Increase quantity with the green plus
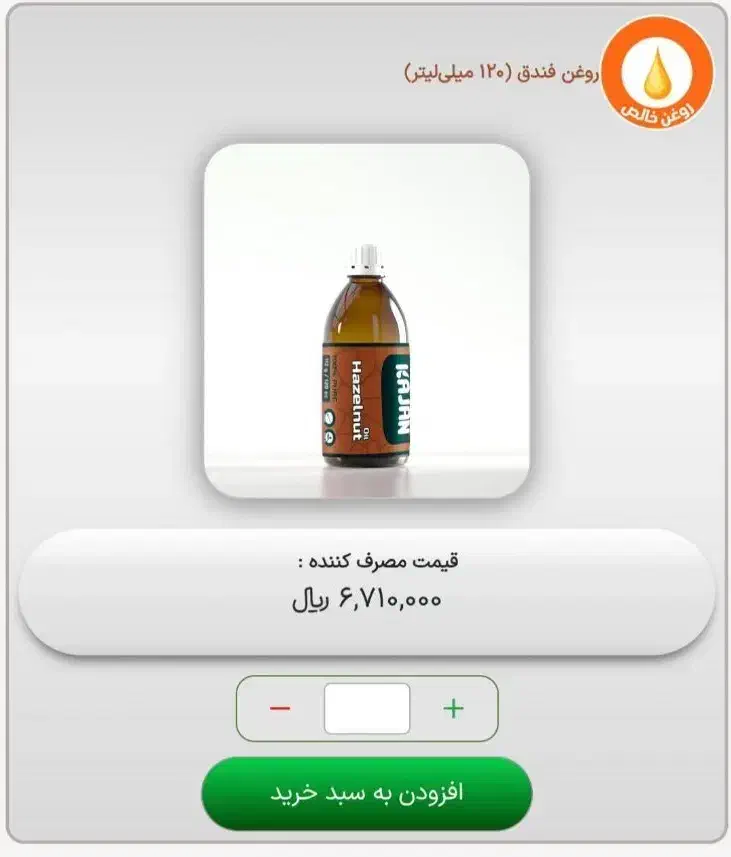Screen dimensions: 731x857 pos(453,708)
